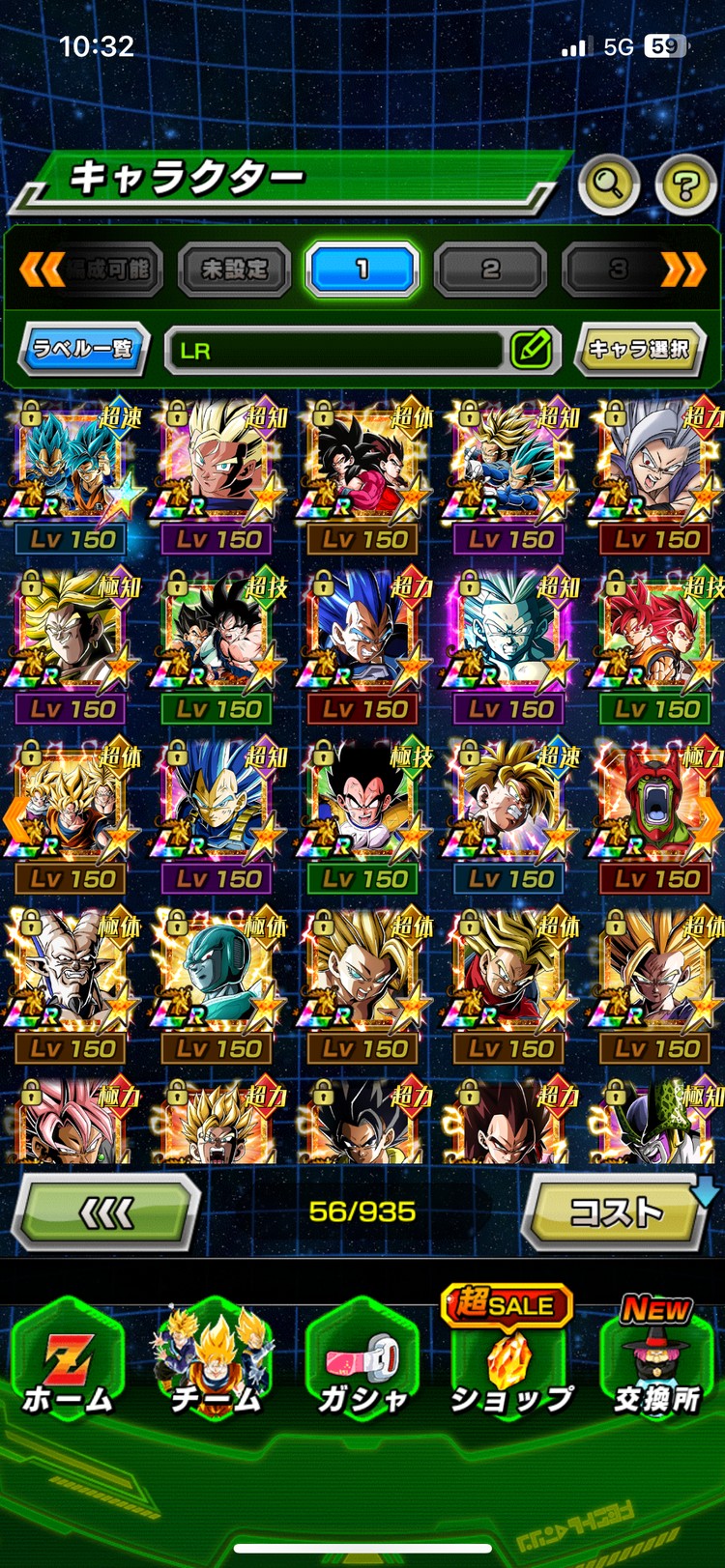
Task: Tap the right double-arrow on label tabs
Action: (682, 270)
